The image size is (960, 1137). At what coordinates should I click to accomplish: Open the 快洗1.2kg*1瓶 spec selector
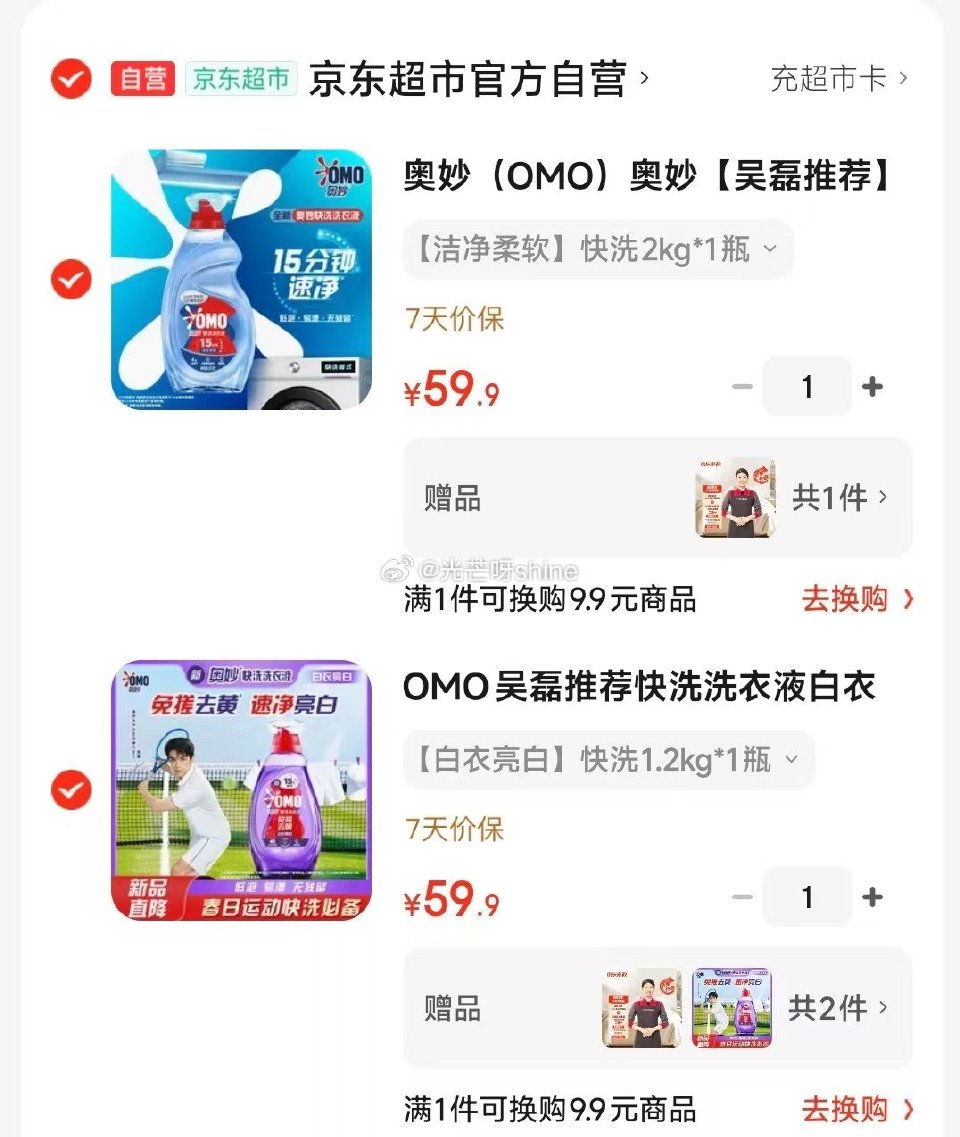point(610,759)
